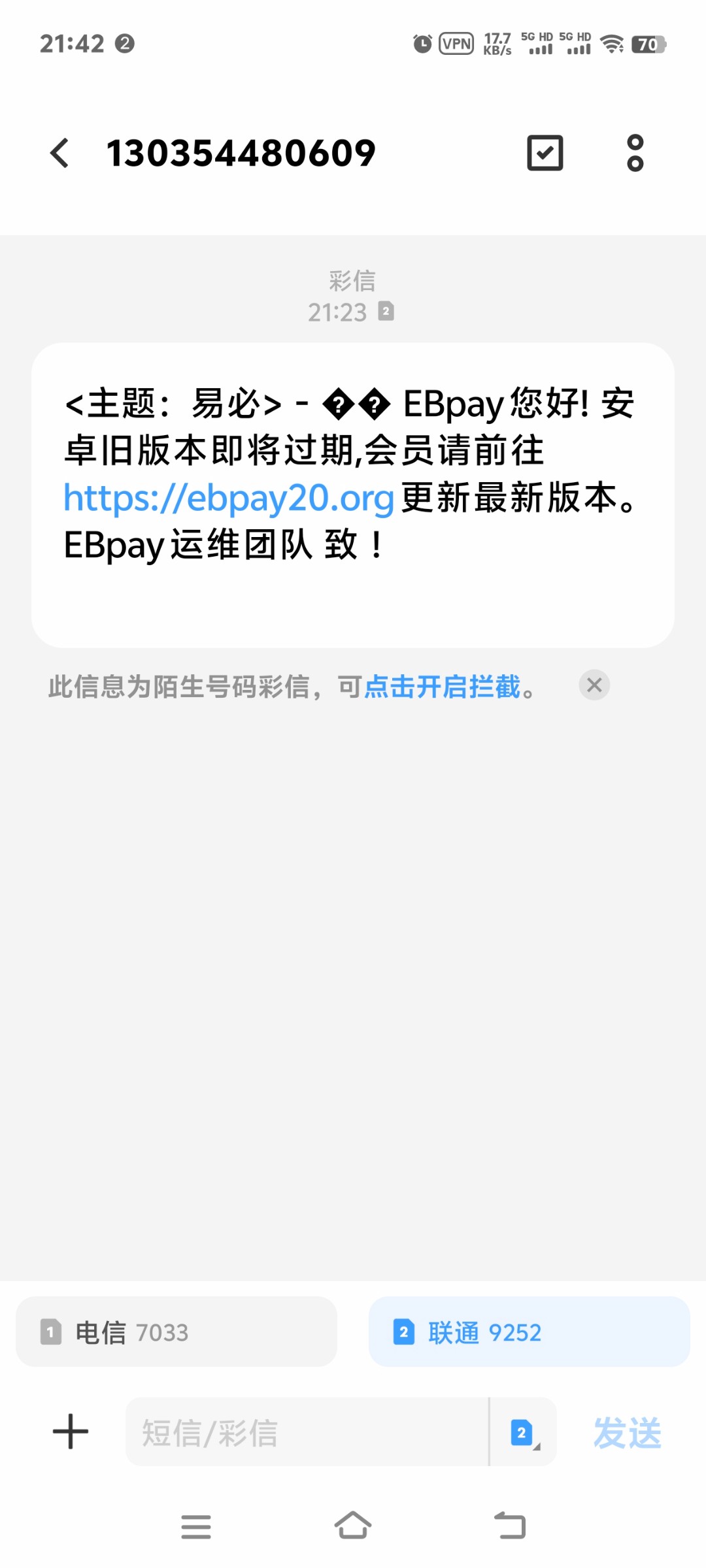This screenshot has height=1568, width=706.
Task: Enable interception via 点击开启拦截
Action: point(443,687)
